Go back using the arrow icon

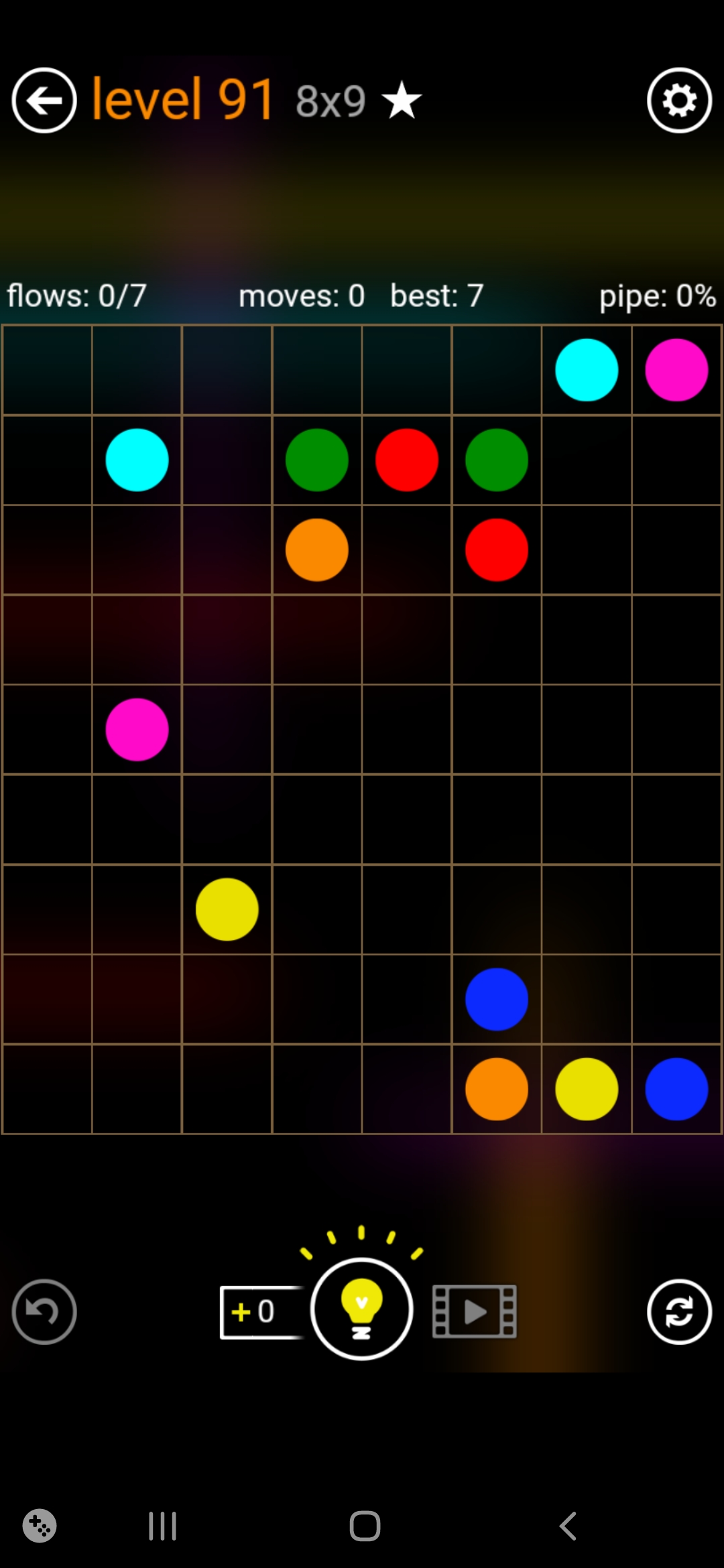pyautogui.click(x=44, y=101)
